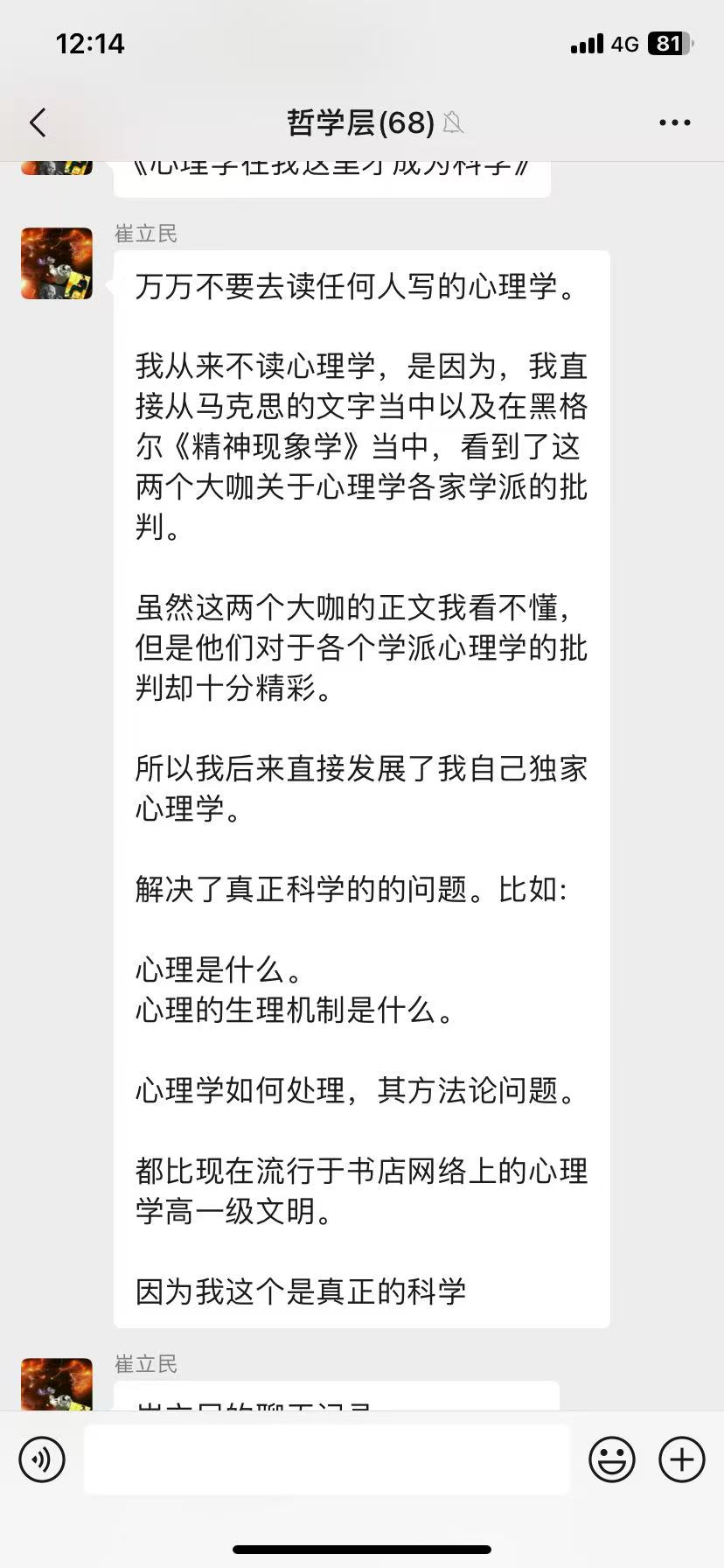724x1568 pixels.
Task: Open the plus attachments menu
Action: (681, 1459)
